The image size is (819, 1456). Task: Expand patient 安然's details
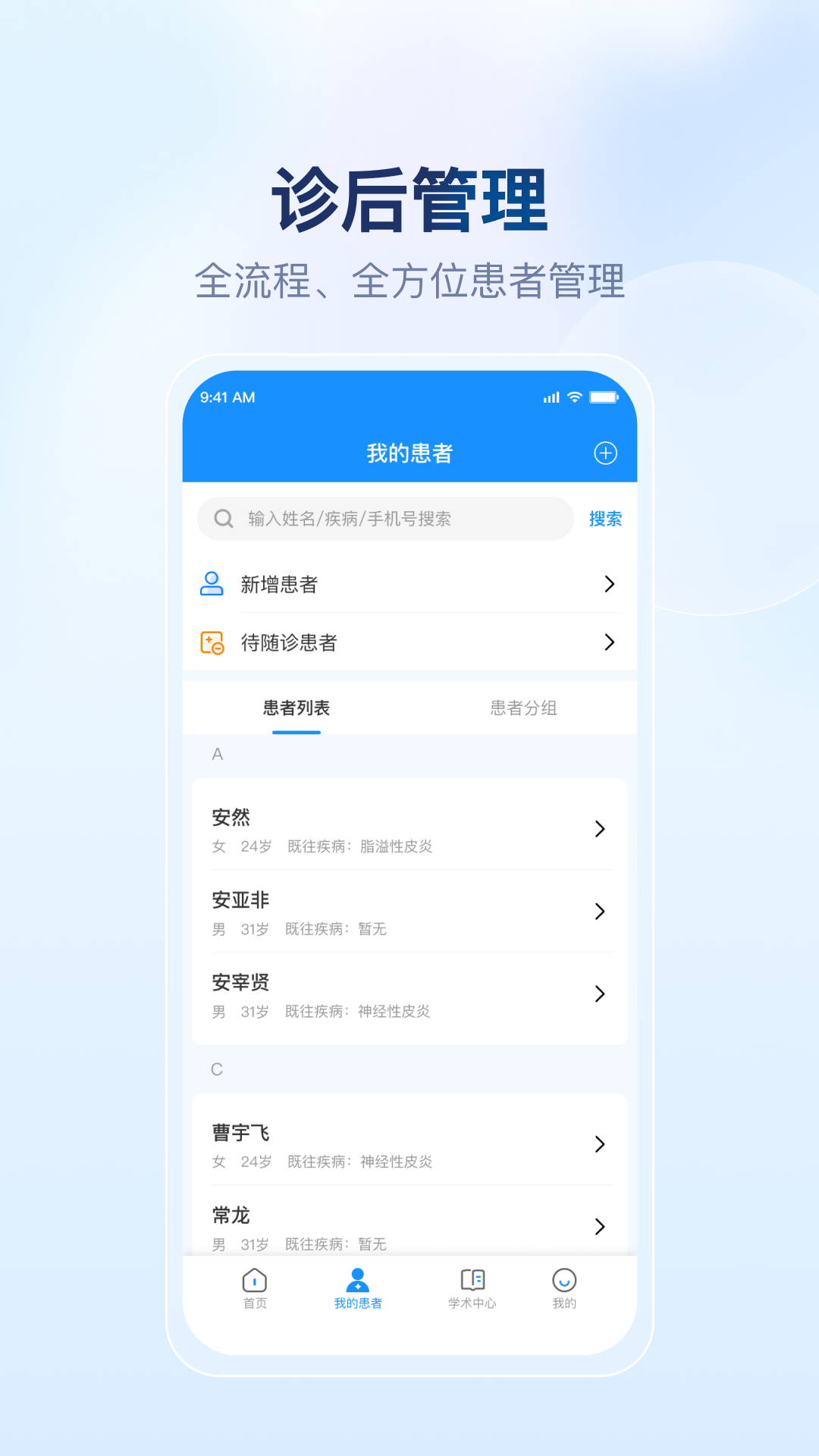(601, 829)
